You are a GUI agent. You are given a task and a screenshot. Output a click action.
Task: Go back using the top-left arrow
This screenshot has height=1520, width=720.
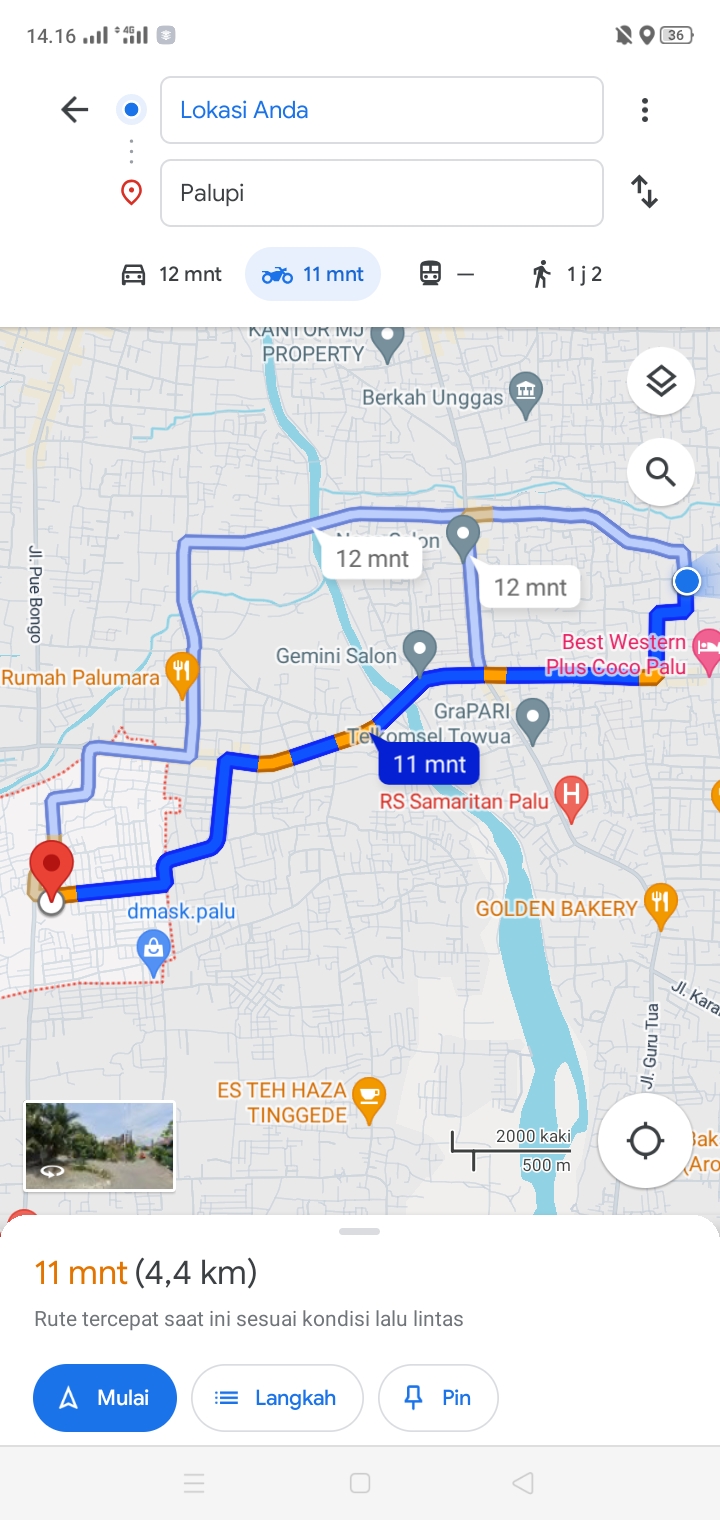pyautogui.click(x=75, y=110)
